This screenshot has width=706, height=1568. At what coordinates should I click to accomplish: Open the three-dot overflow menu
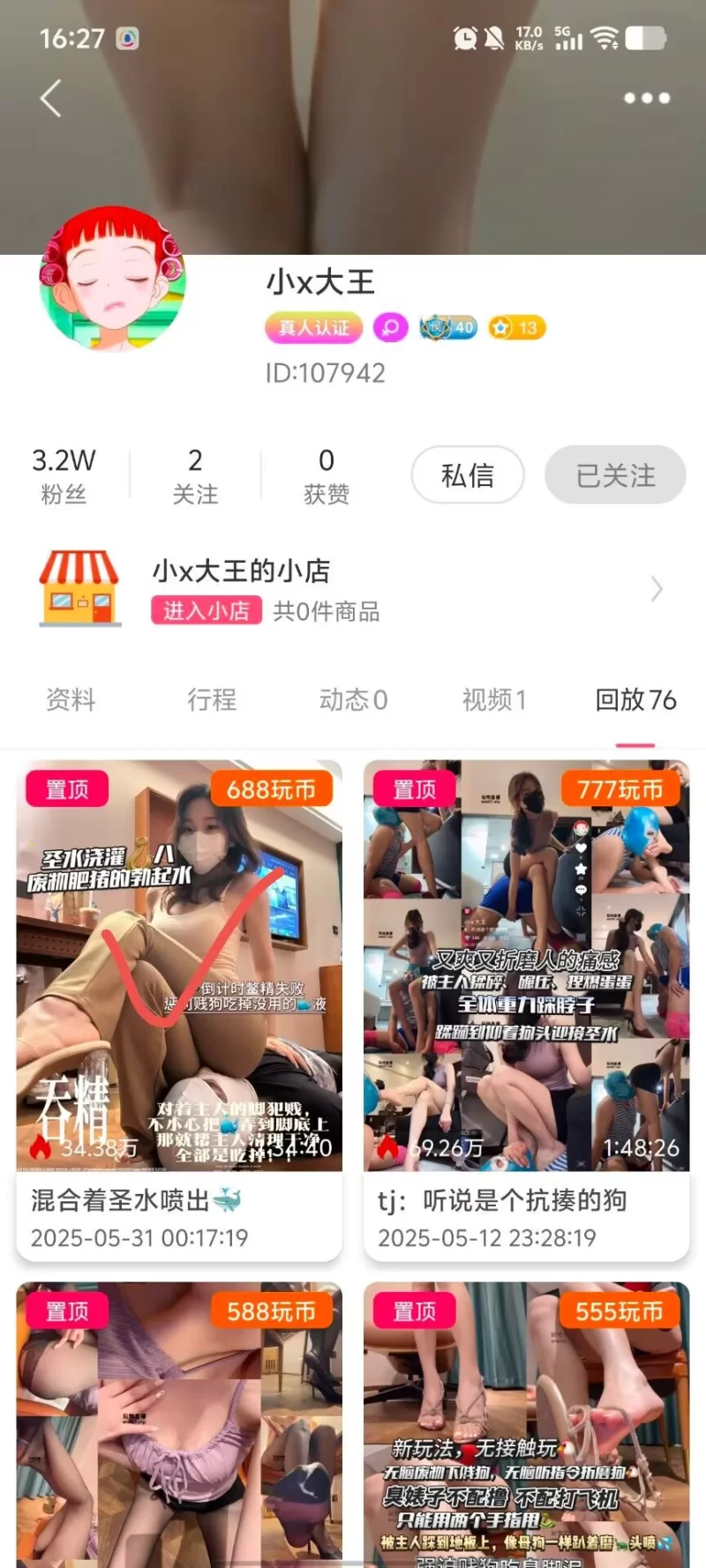pos(647,98)
